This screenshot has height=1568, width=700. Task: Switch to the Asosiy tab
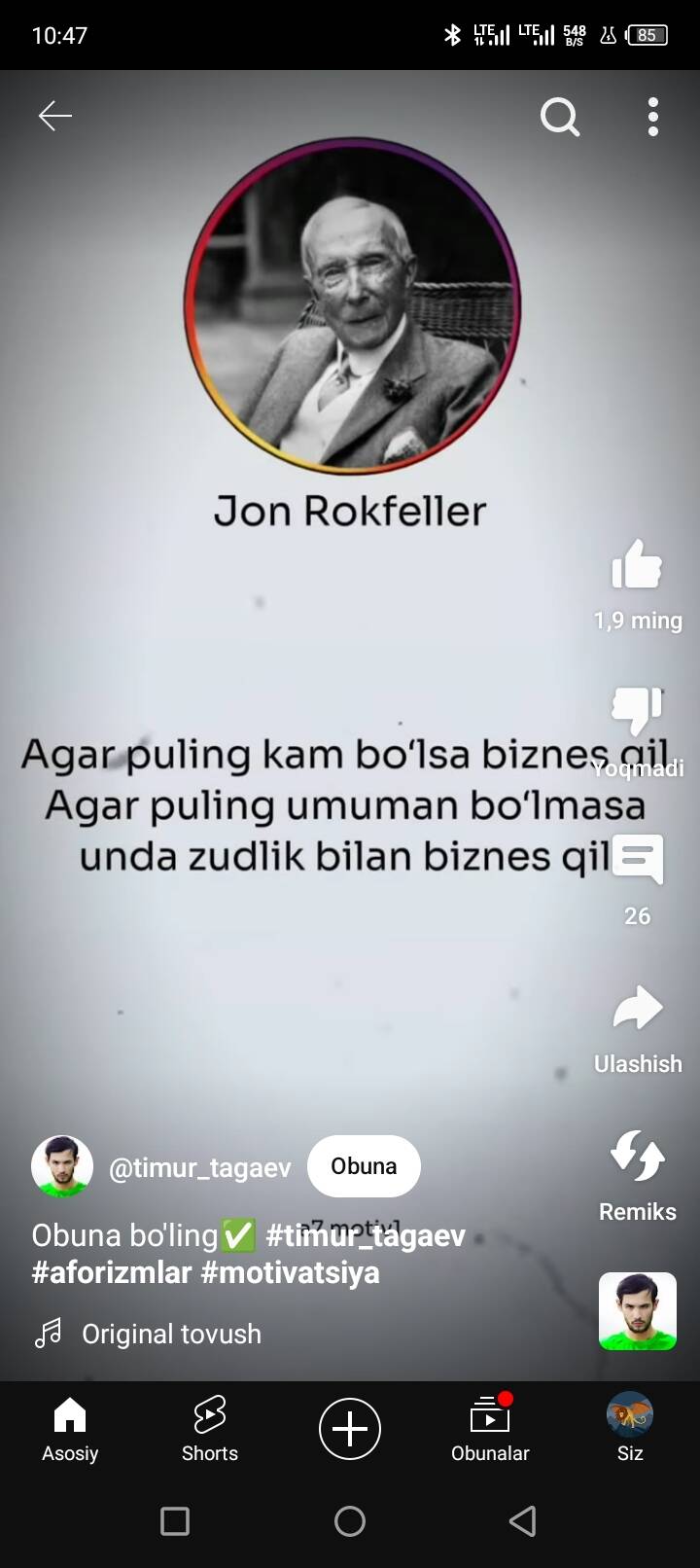(70, 1428)
